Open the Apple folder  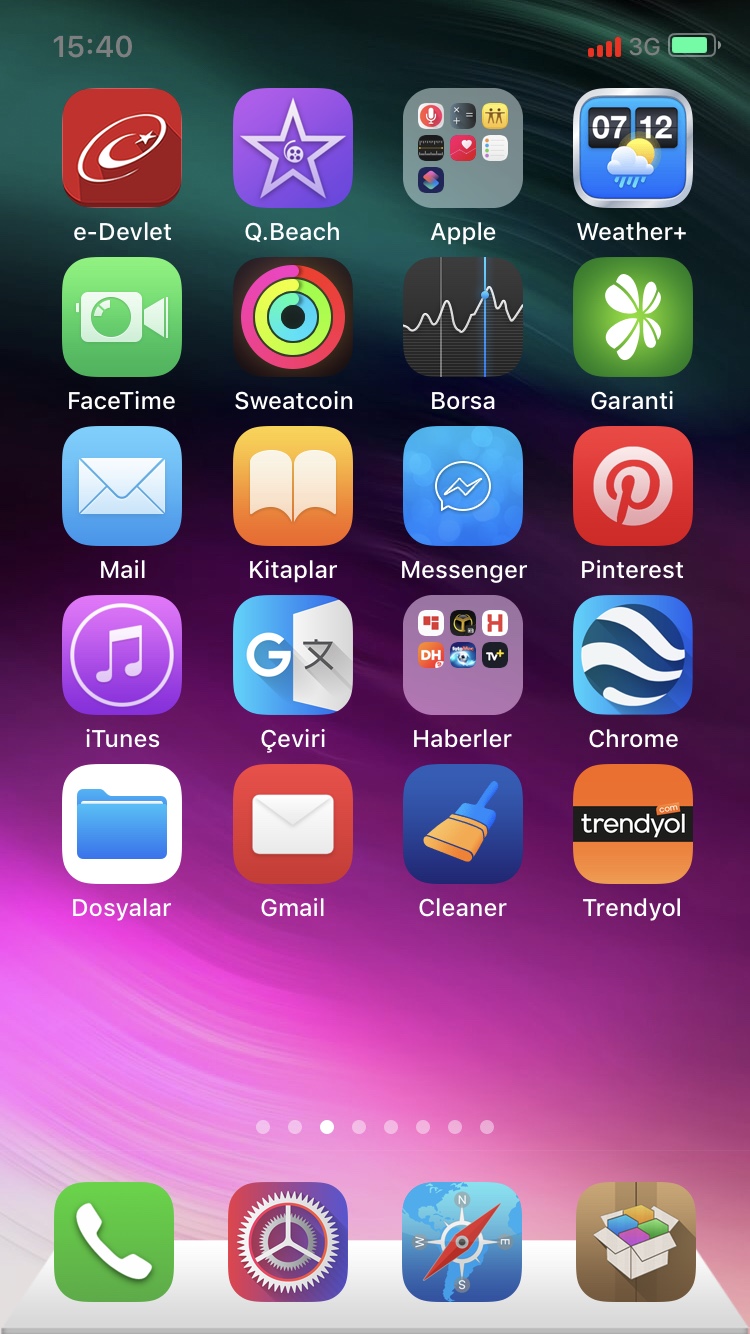click(462, 148)
